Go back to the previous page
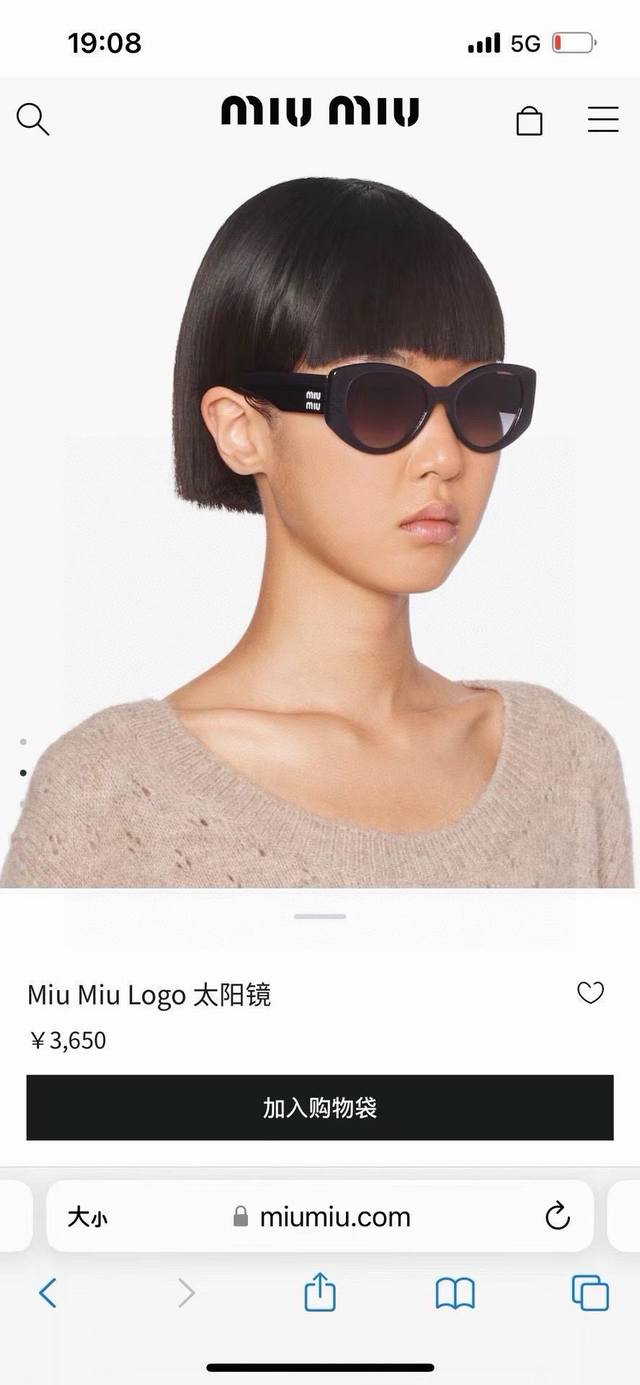Screen dimensions: 640x1385 pyautogui.click(x=47, y=1293)
